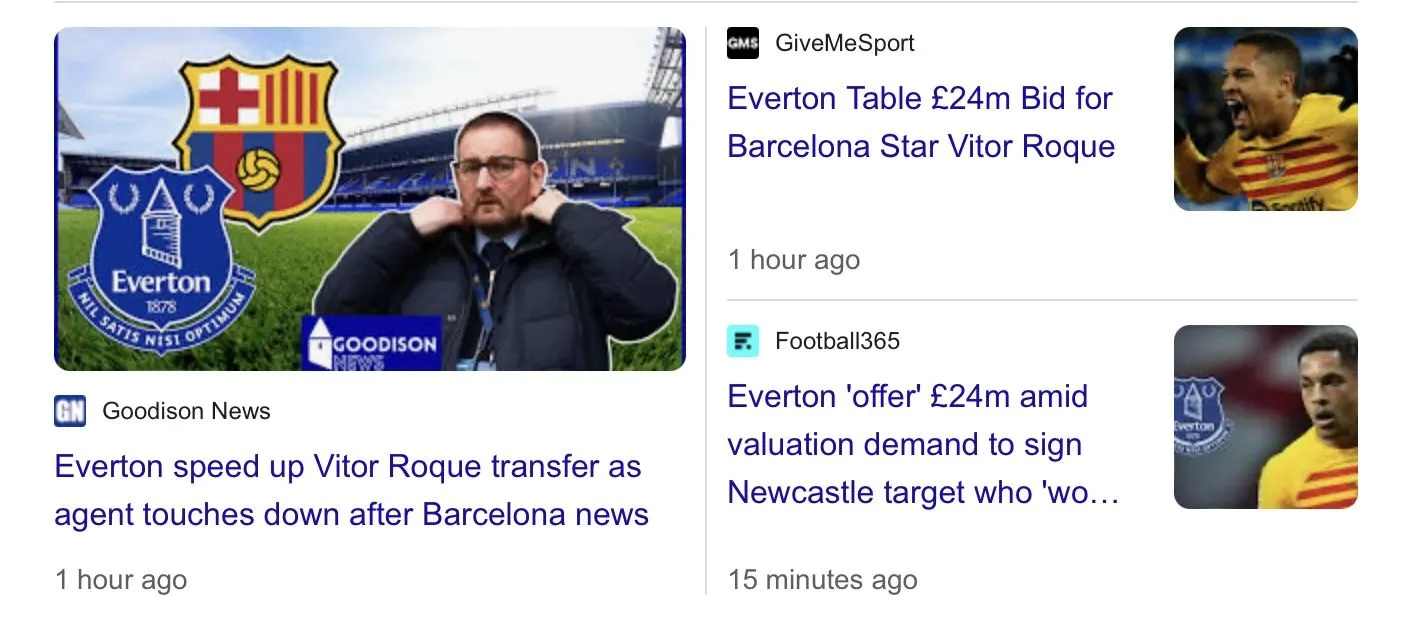This screenshot has height=633, width=1414.
Task: Open GiveMeSport's £24m bid headline
Action: 920,122
